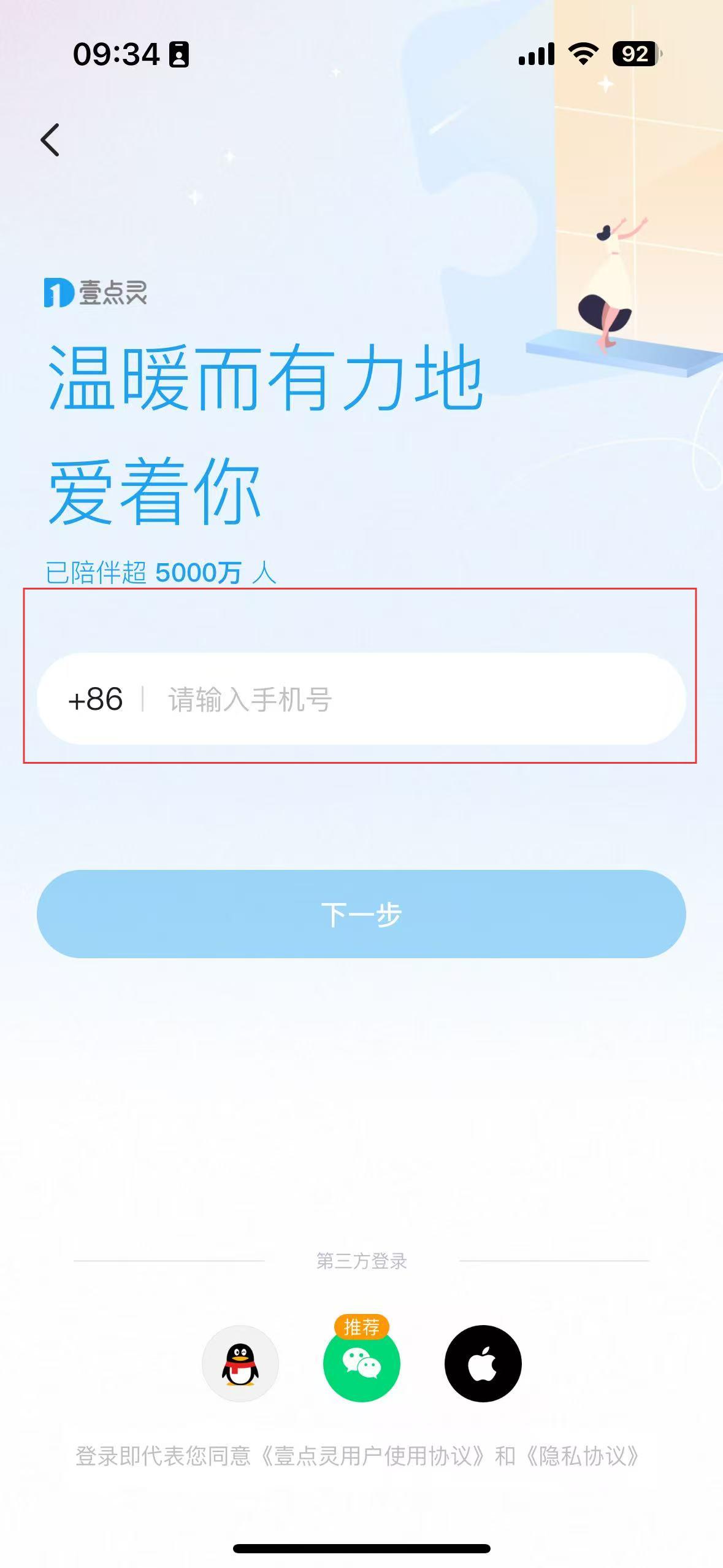Sign in with Apple
This screenshot has width=723, height=1568.
[x=483, y=1364]
